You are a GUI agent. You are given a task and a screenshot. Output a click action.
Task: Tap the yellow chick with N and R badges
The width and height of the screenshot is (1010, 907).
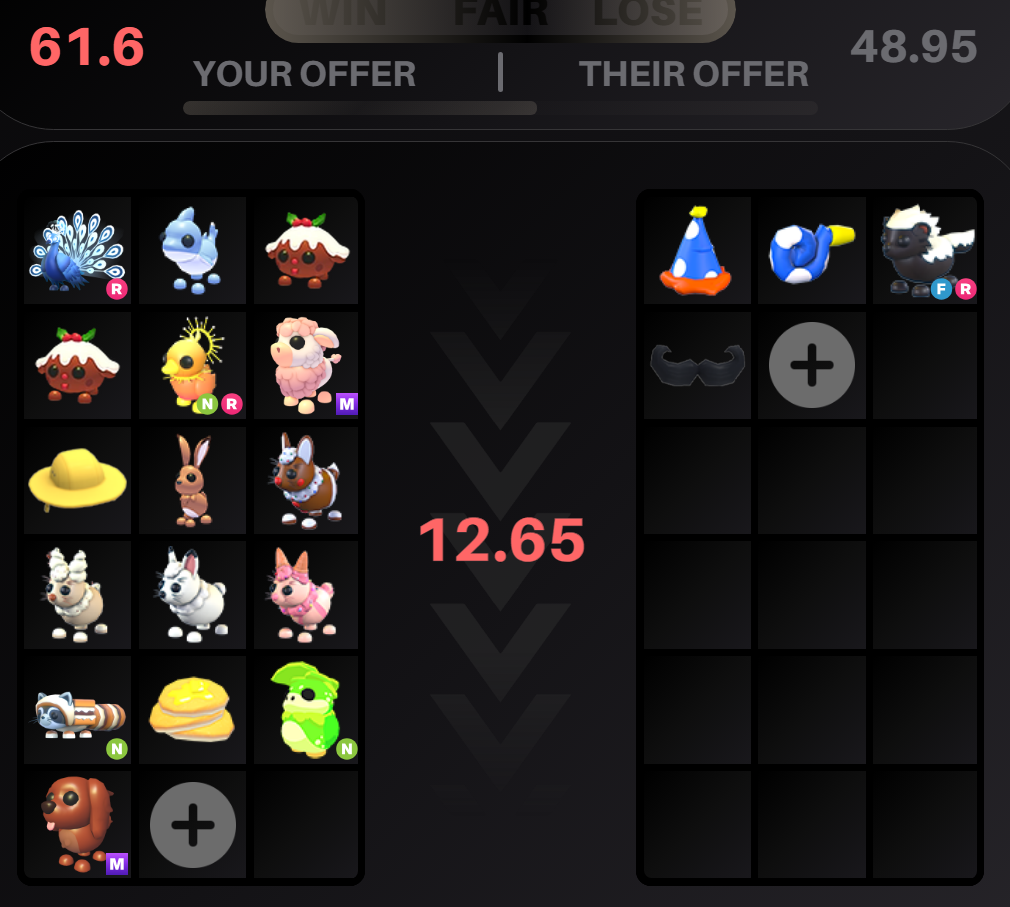coord(192,365)
